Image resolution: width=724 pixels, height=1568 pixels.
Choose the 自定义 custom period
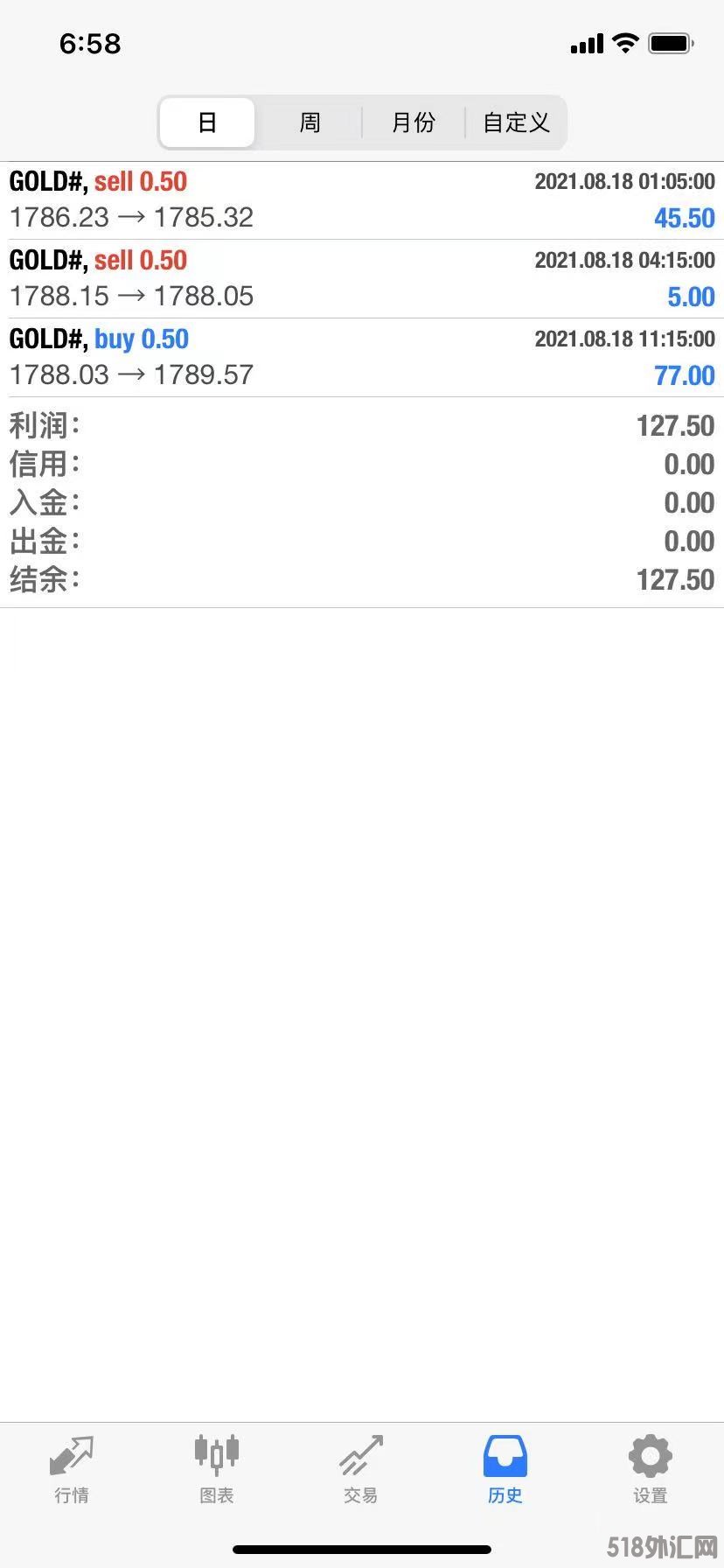click(x=516, y=122)
